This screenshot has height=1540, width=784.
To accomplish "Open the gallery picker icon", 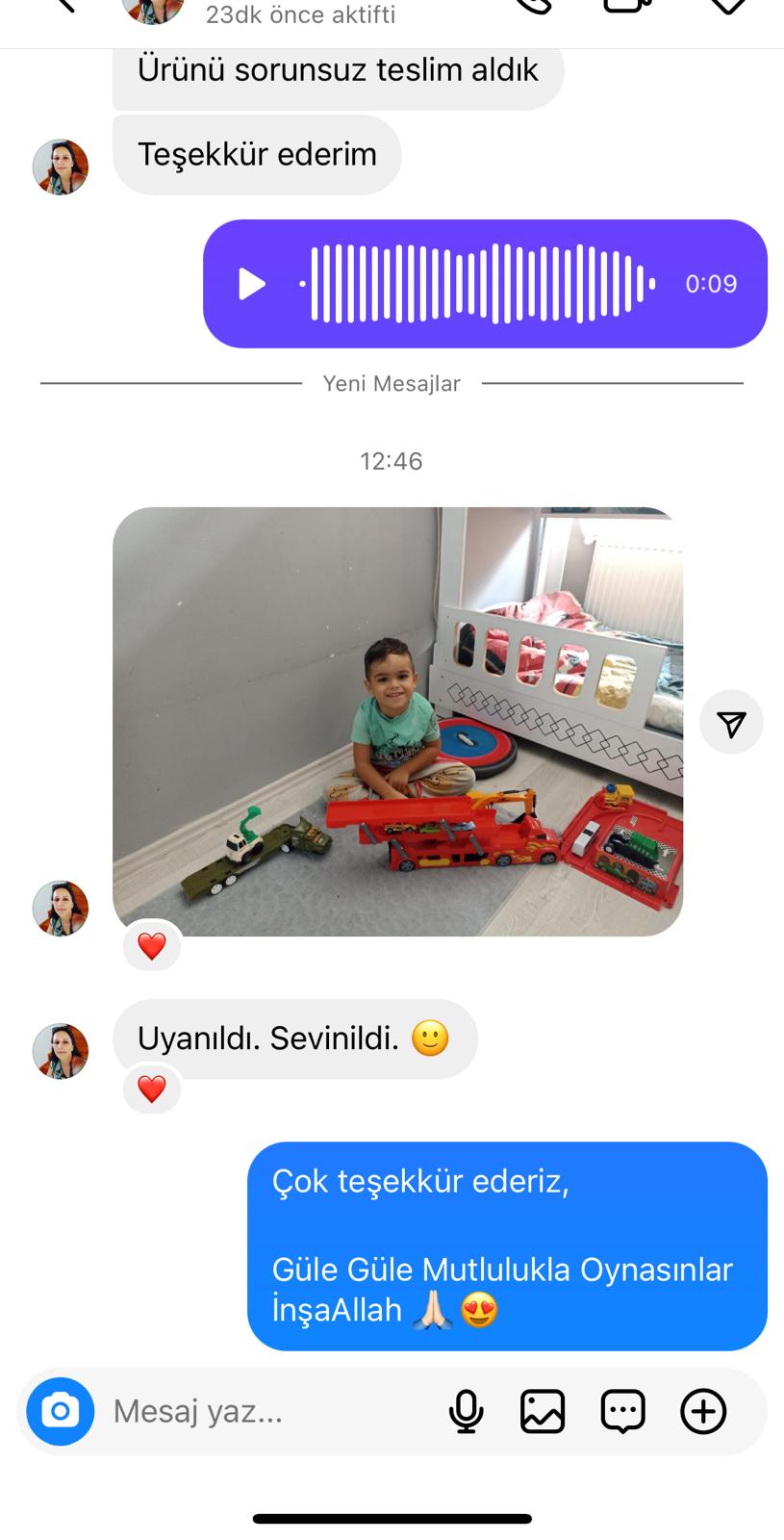I will click(543, 1412).
